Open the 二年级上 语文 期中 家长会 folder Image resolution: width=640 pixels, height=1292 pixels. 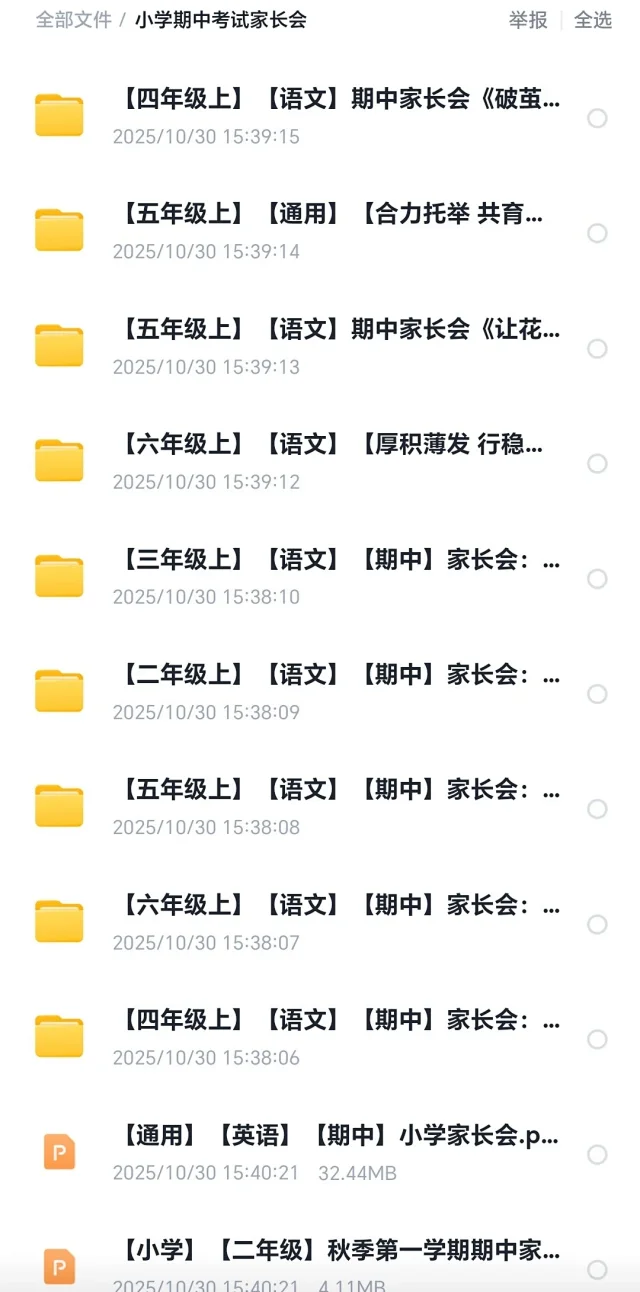[340, 675]
